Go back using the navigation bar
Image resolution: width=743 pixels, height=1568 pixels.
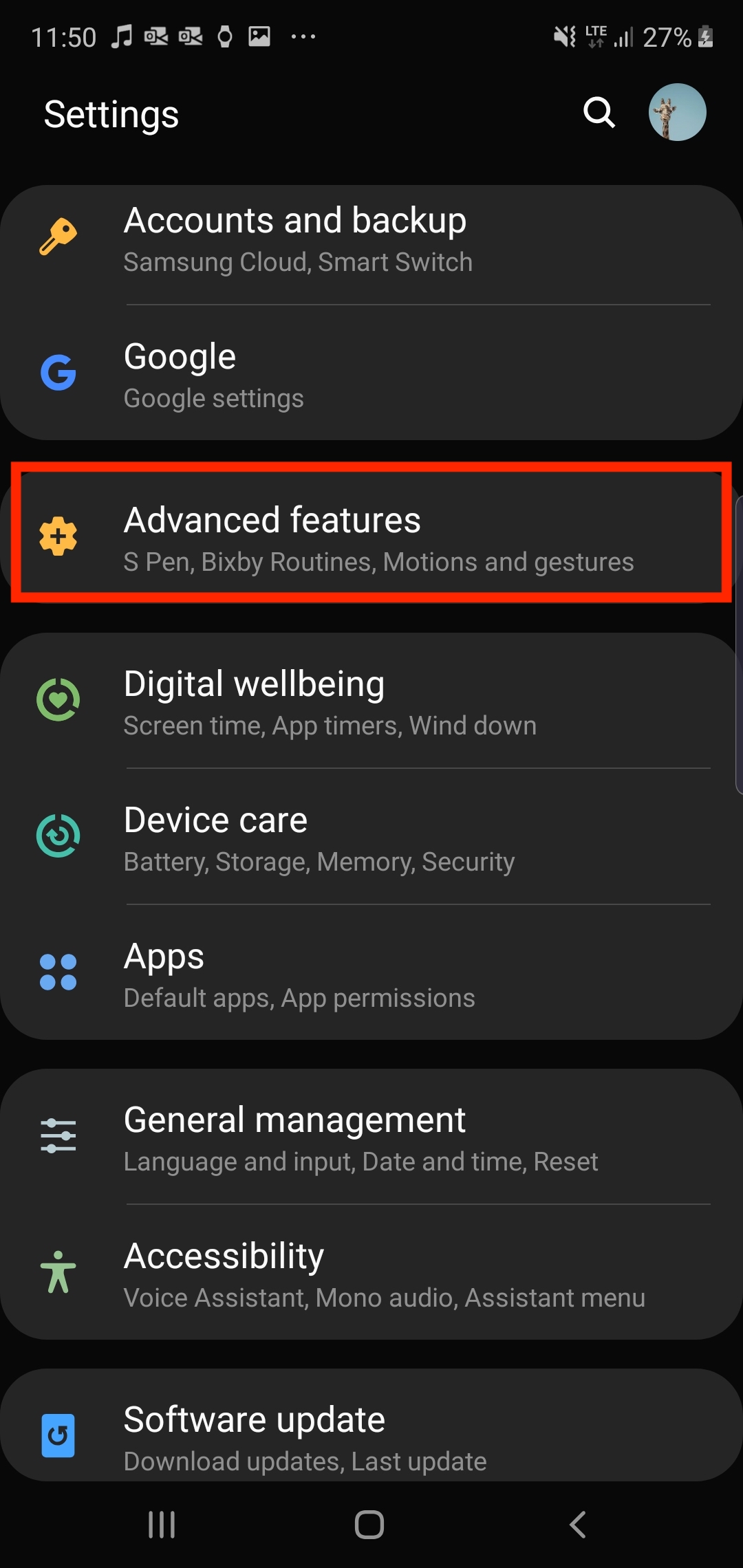click(x=578, y=1525)
